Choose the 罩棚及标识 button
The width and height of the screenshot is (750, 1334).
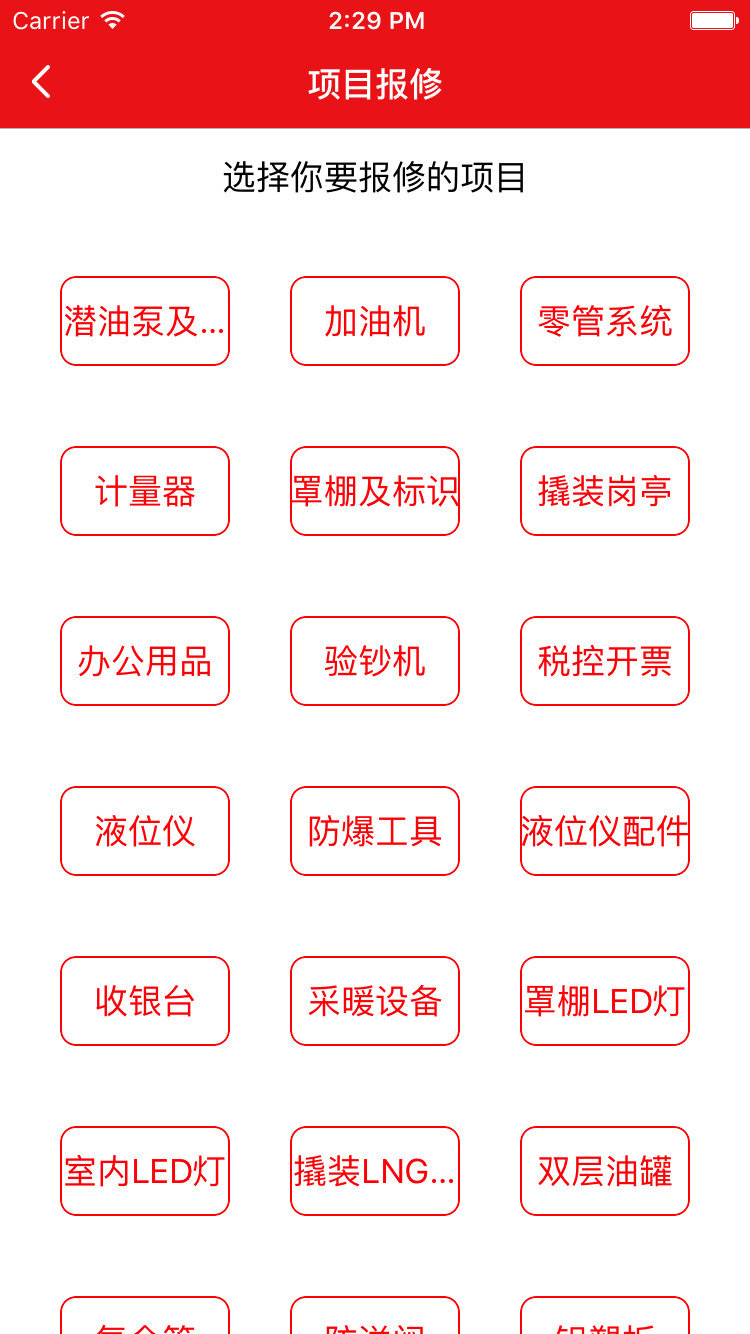pyautogui.click(x=375, y=491)
